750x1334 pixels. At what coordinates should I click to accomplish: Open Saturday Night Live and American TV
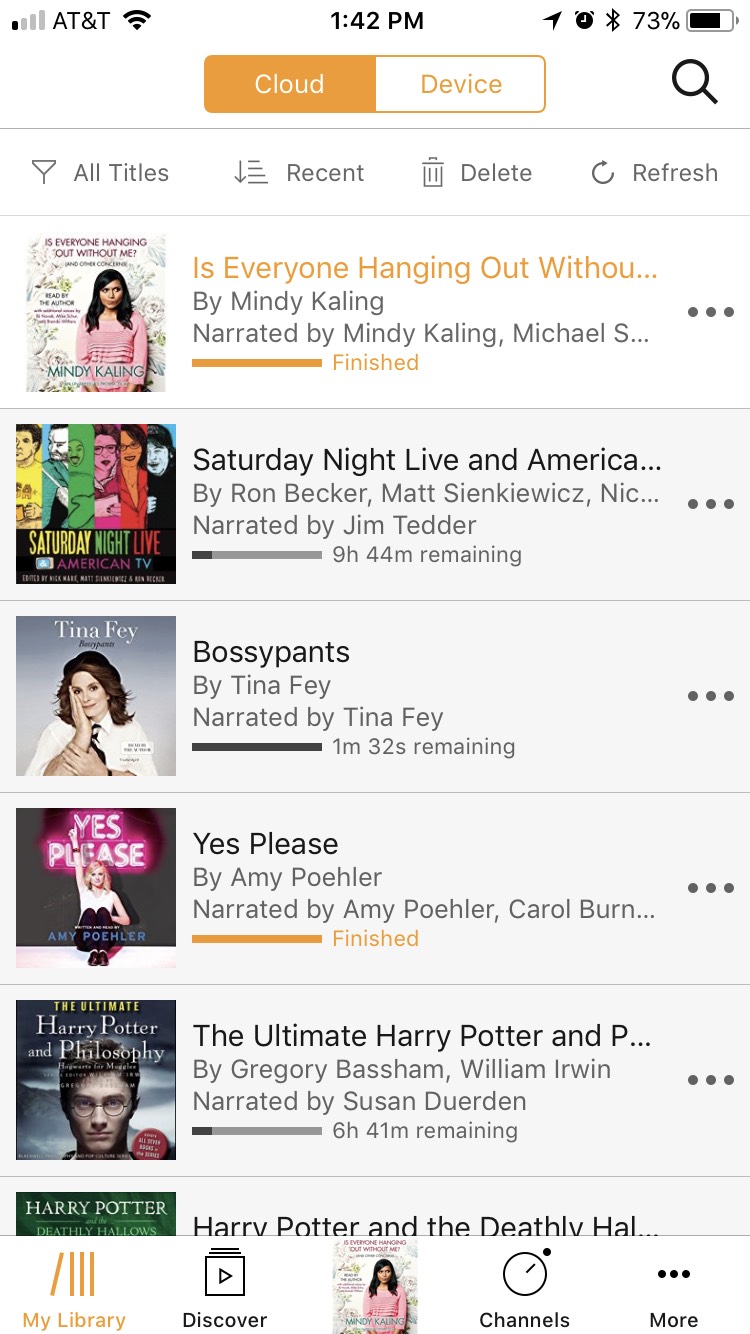click(426, 461)
